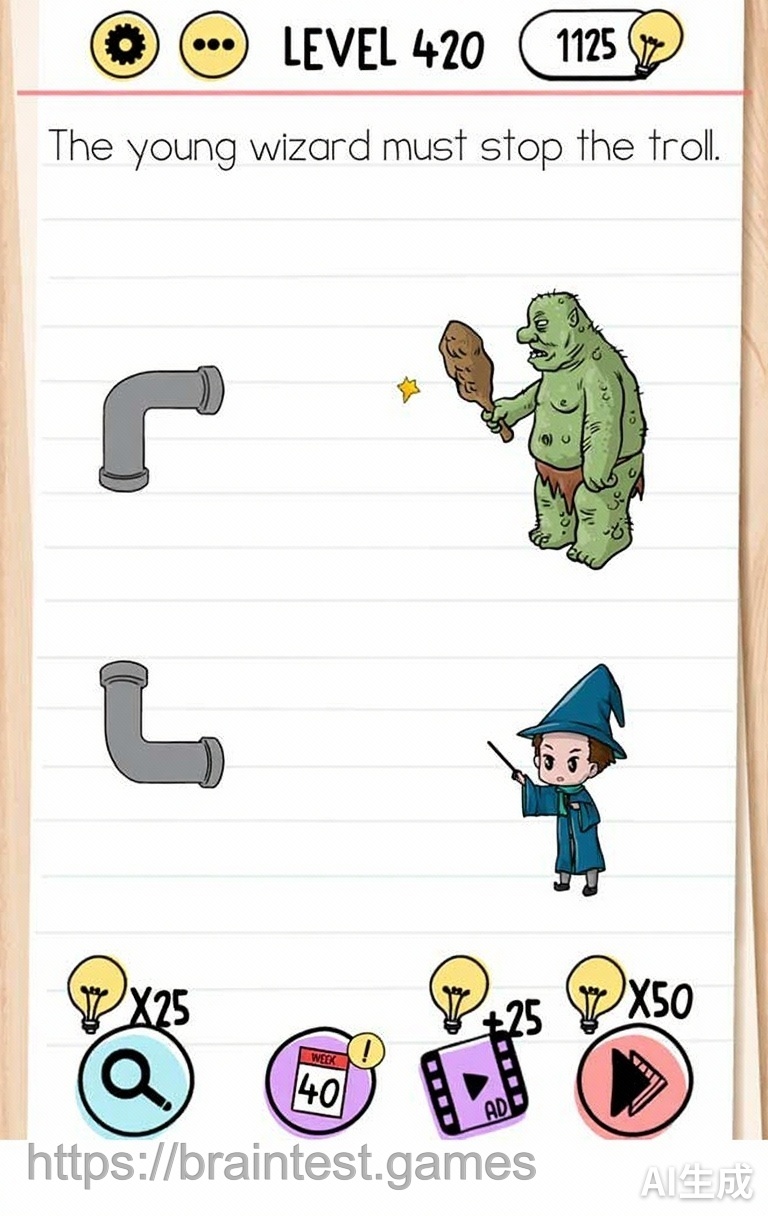
Task: Open the three-dots menu button
Action: (213, 45)
